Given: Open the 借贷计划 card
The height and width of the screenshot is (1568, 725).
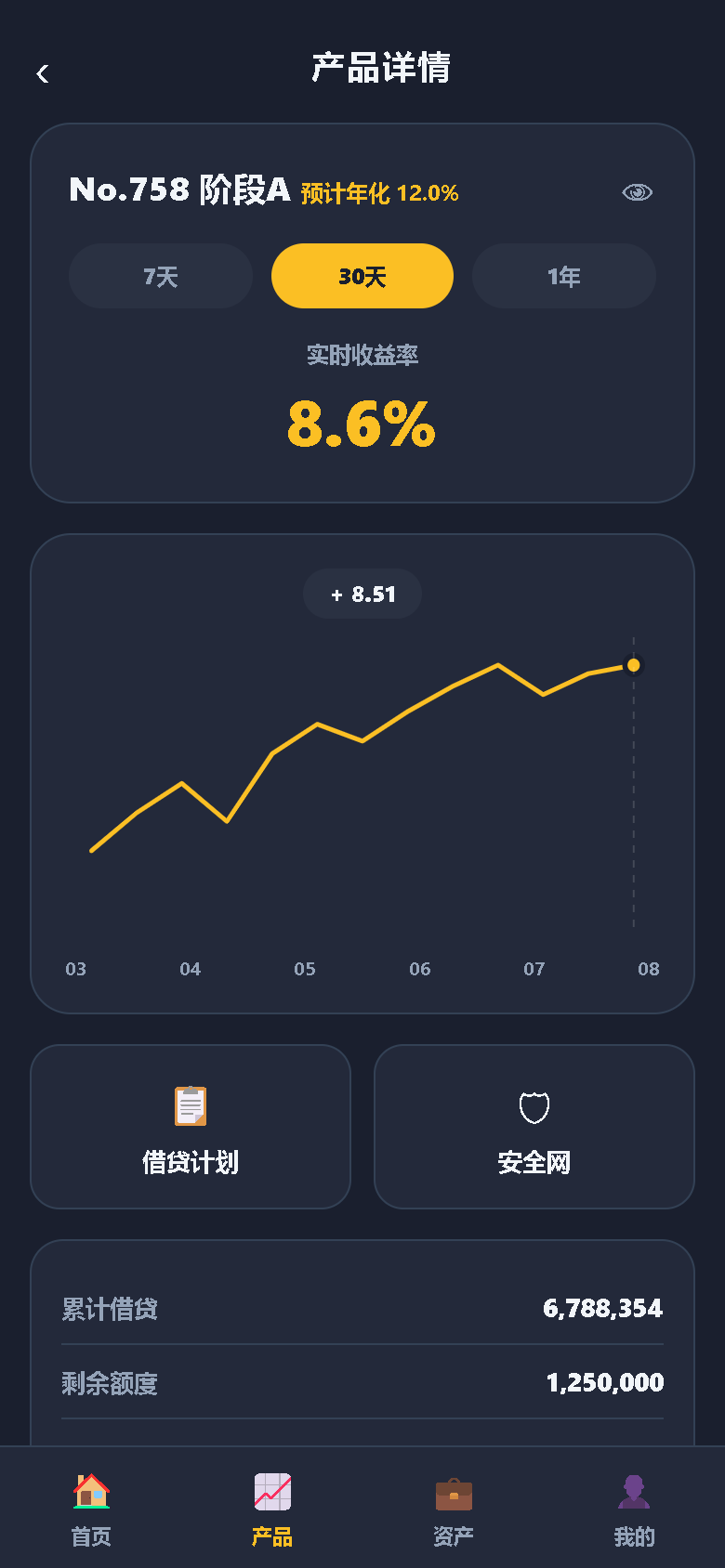Looking at the screenshot, I should click(191, 1127).
